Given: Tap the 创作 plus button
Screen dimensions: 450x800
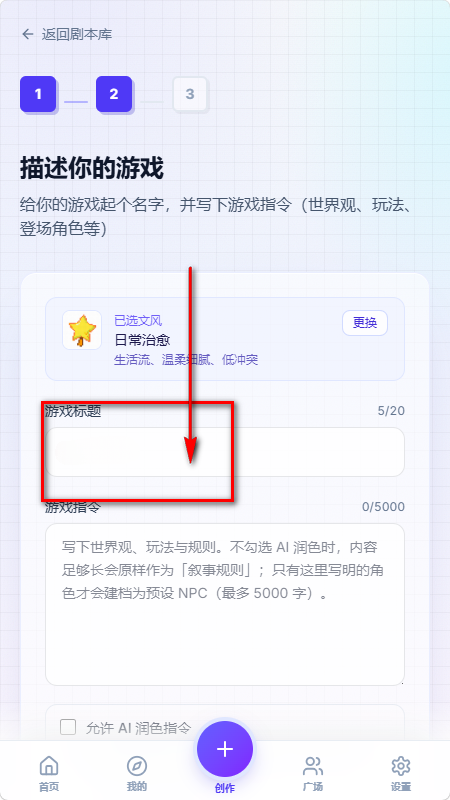Looking at the screenshot, I should (225, 749).
